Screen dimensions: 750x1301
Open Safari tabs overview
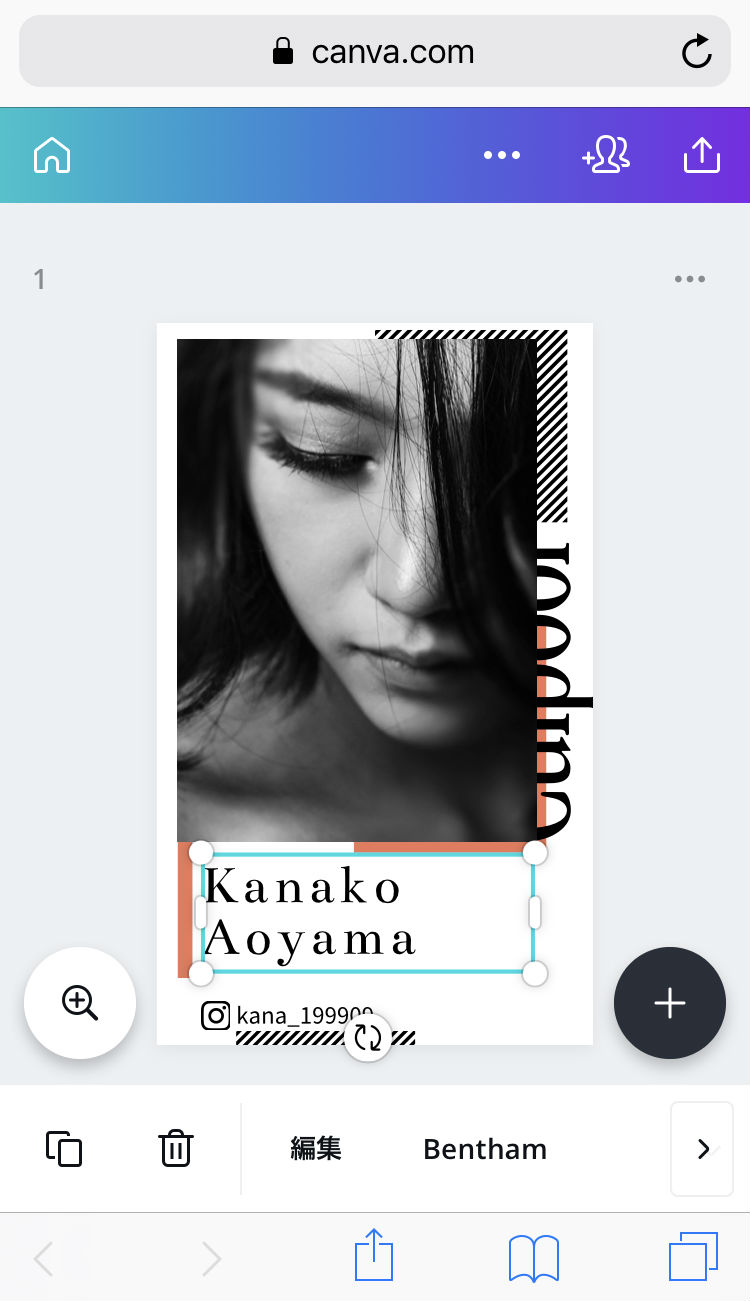[x=693, y=1257]
